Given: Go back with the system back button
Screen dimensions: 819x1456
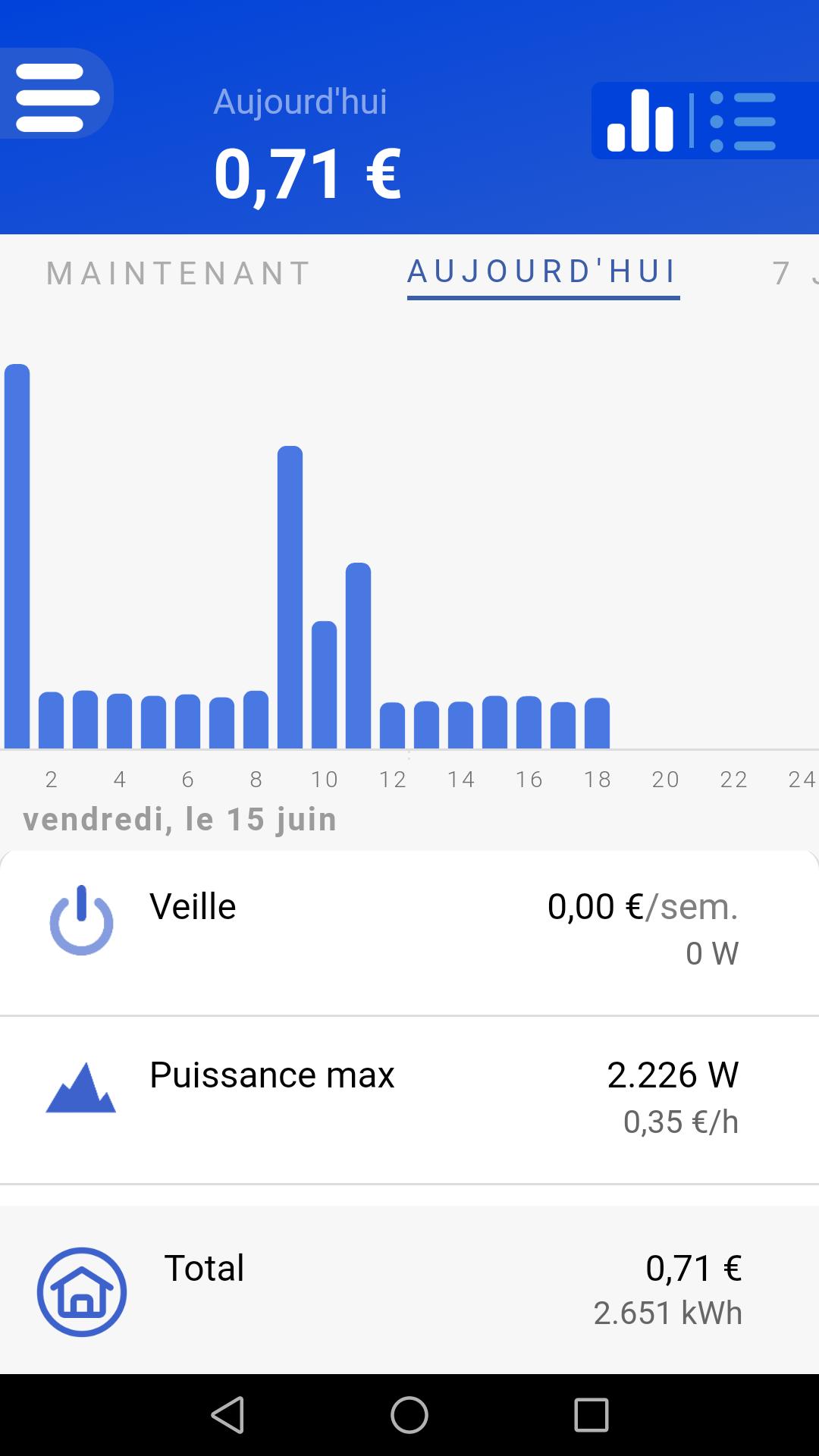Looking at the screenshot, I should [227, 1415].
